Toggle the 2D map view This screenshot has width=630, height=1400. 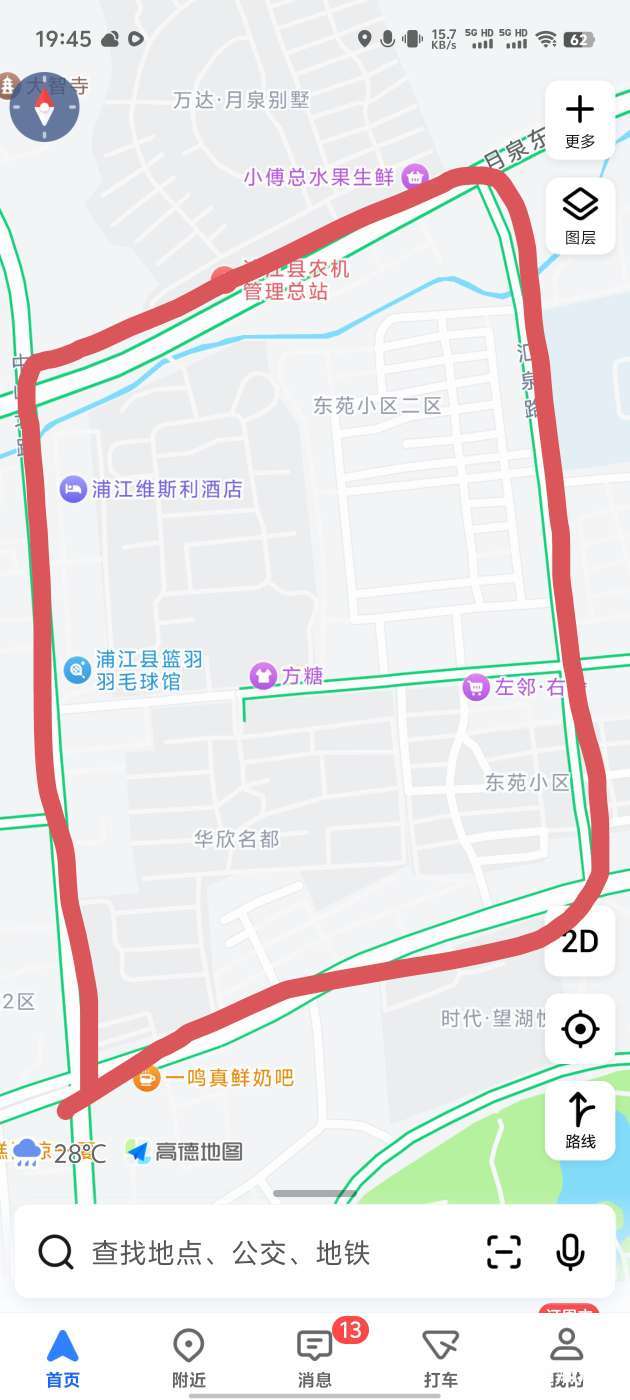[x=580, y=941]
